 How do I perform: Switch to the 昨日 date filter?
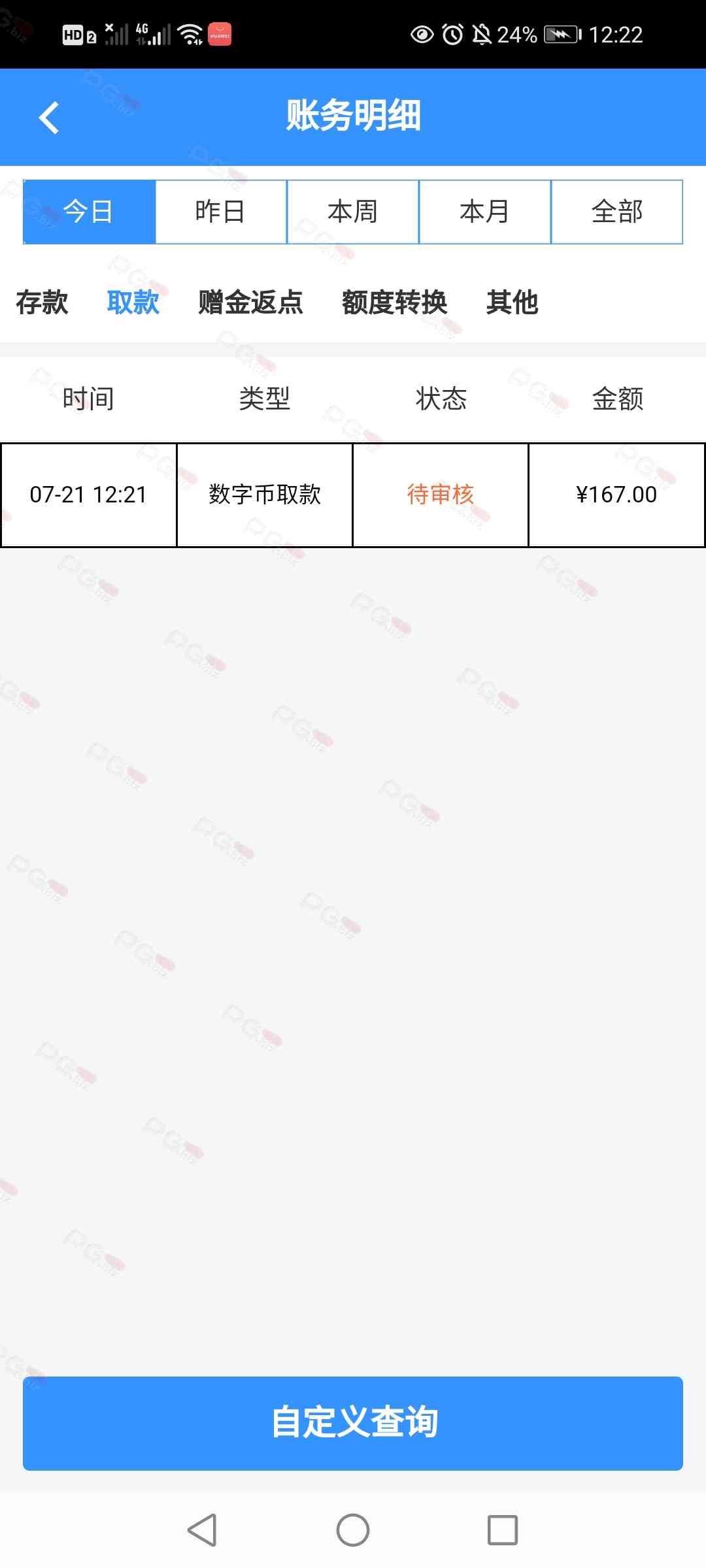[221, 212]
